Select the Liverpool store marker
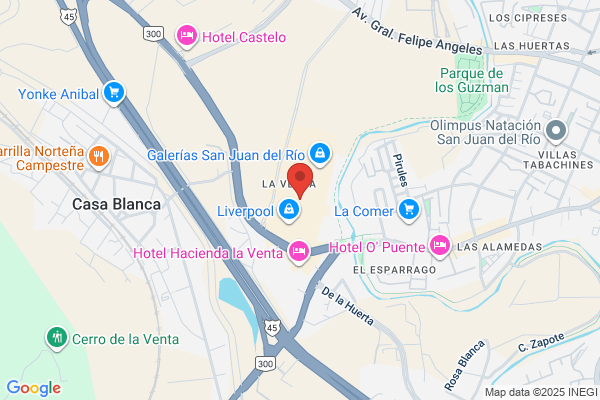The height and width of the screenshot is (400, 600). [289, 211]
